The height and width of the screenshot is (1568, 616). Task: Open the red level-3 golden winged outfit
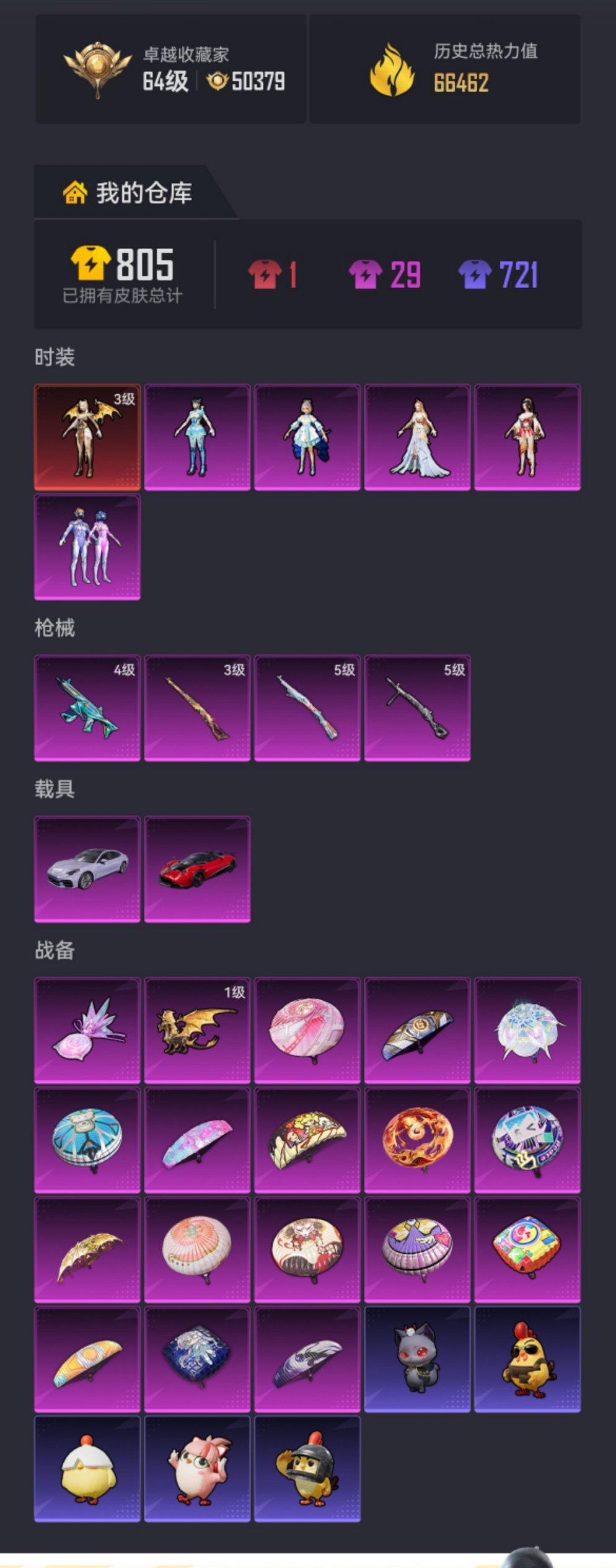pyautogui.click(x=87, y=438)
